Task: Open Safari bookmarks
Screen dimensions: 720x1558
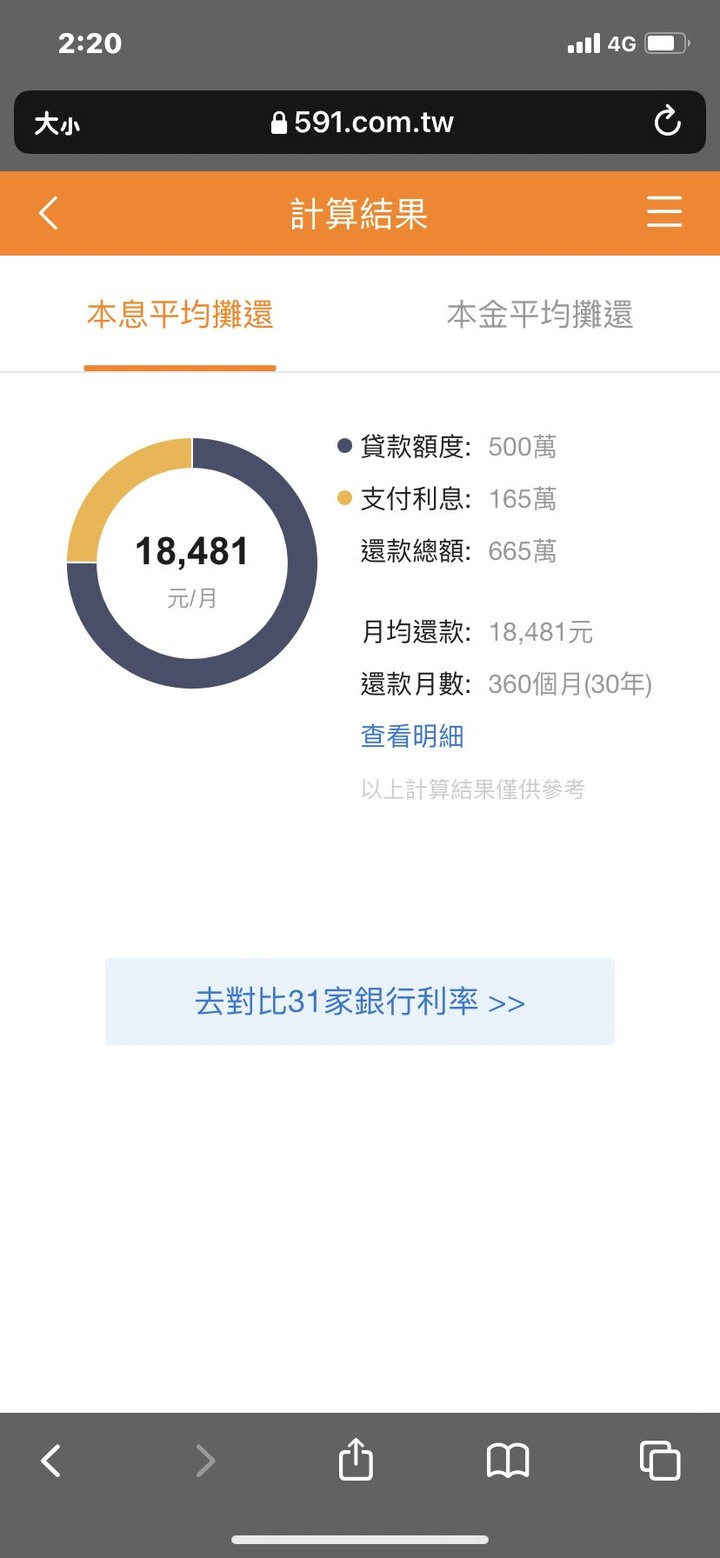Action: click(x=508, y=1462)
